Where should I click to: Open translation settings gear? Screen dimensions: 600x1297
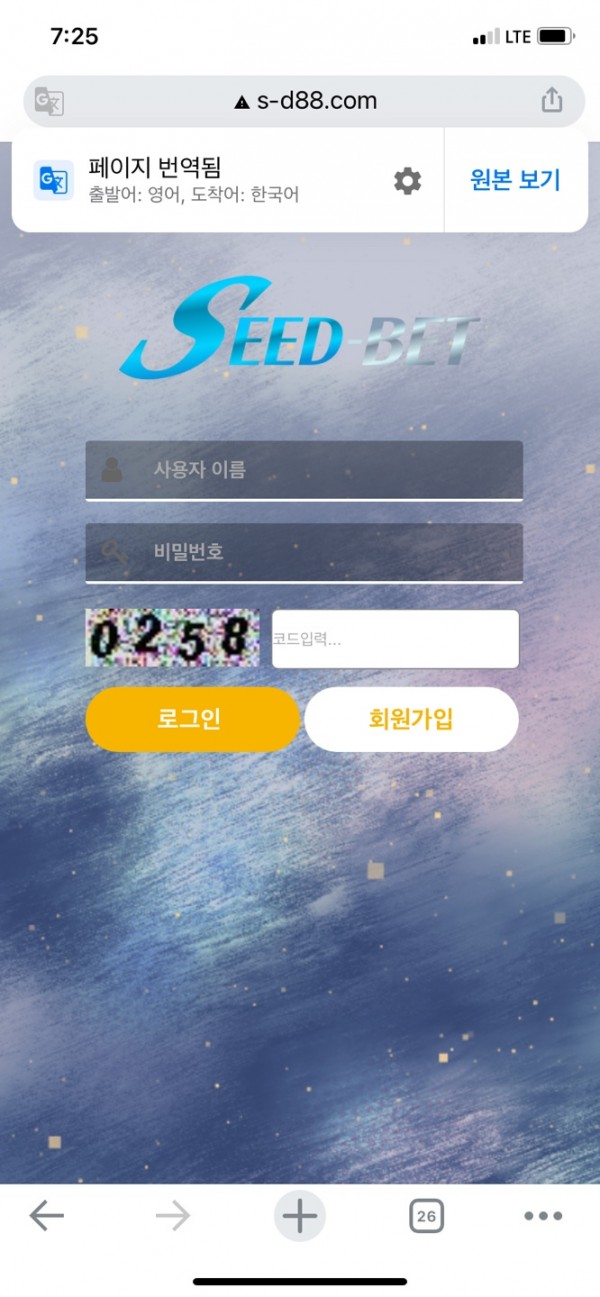tap(407, 181)
